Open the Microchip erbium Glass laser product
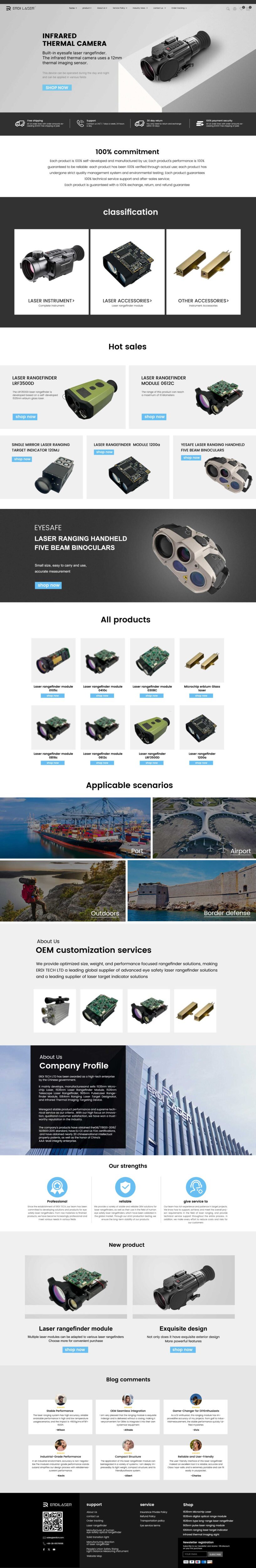 click(x=202, y=687)
